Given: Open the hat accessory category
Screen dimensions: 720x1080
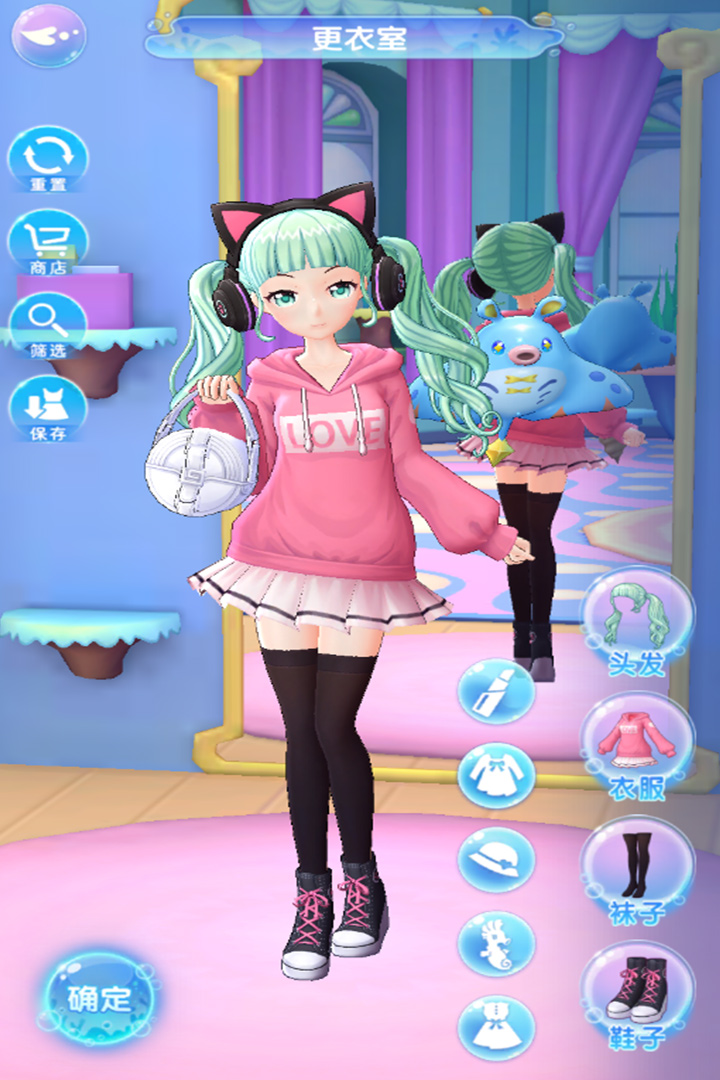Looking at the screenshot, I should pos(497,860).
